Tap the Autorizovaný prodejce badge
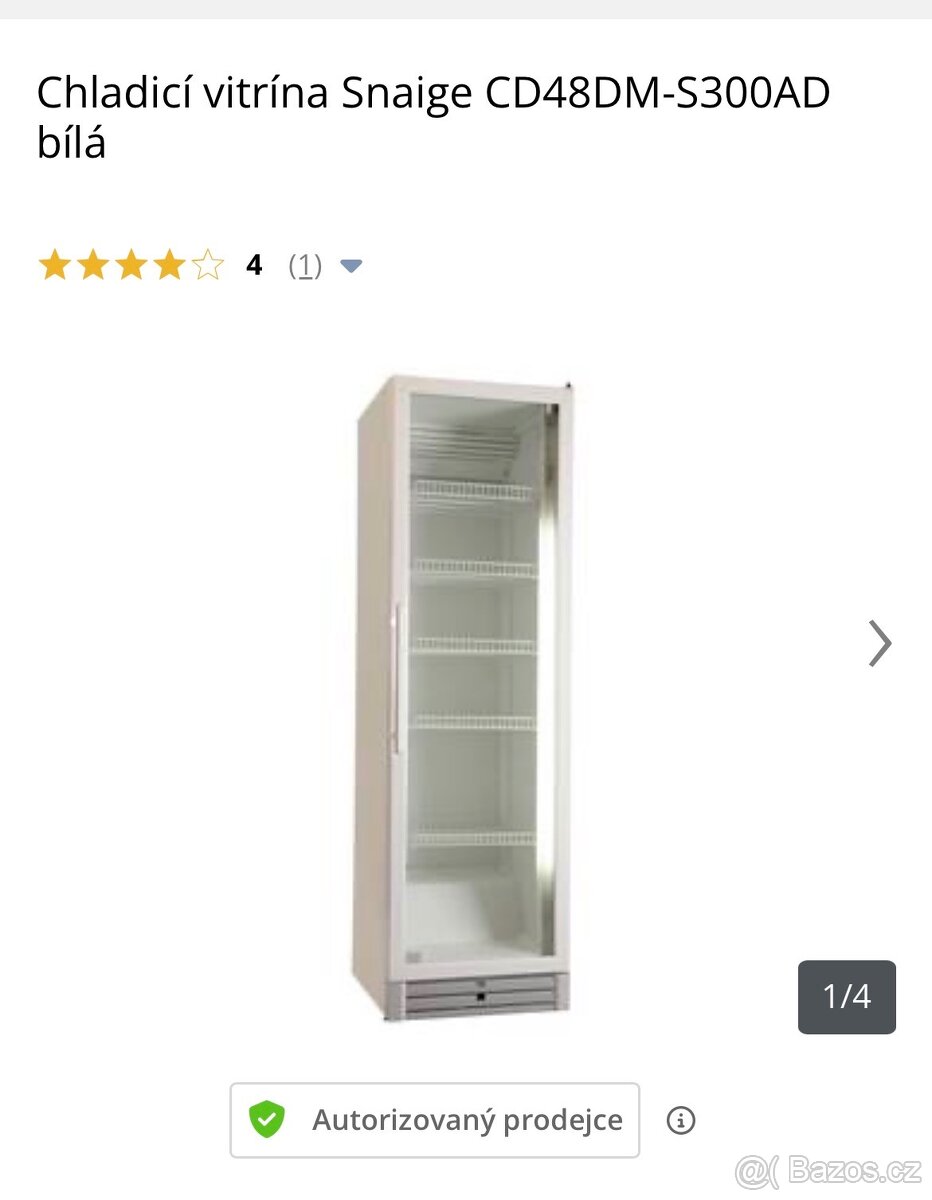The height and width of the screenshot is (1200, 932). (x=435, y=1120)
